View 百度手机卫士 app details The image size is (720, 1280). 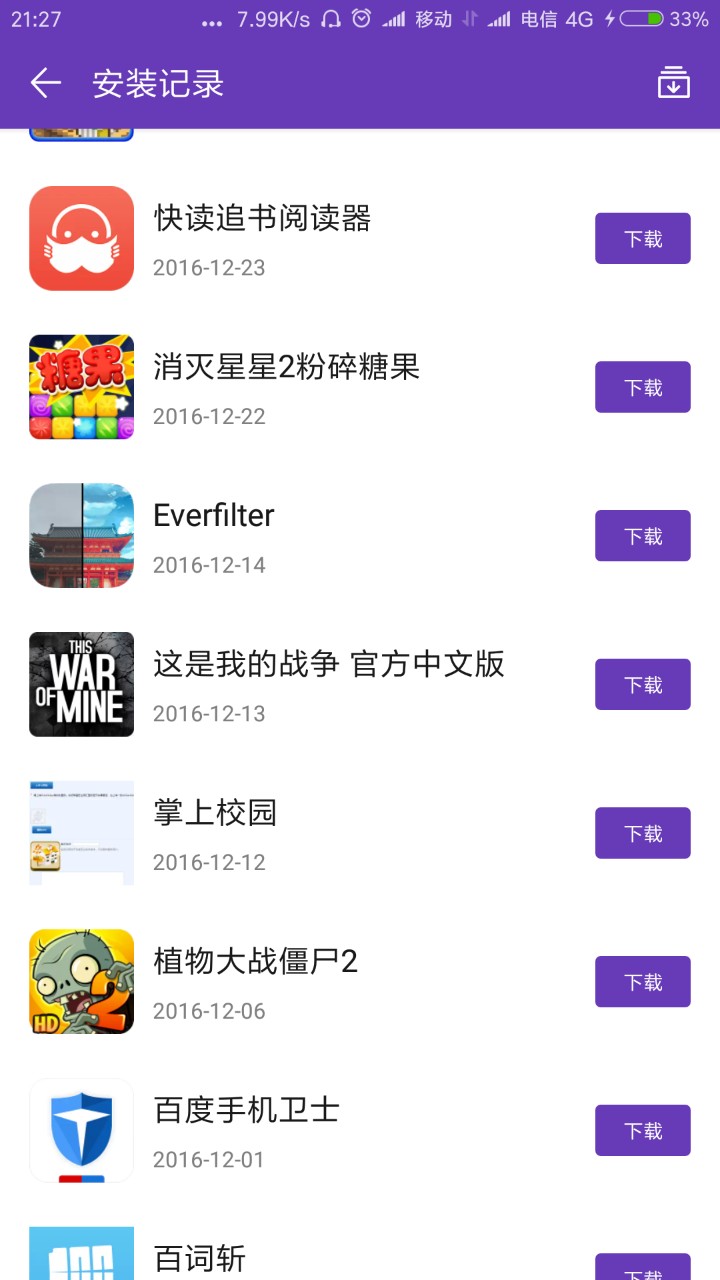246,1110
